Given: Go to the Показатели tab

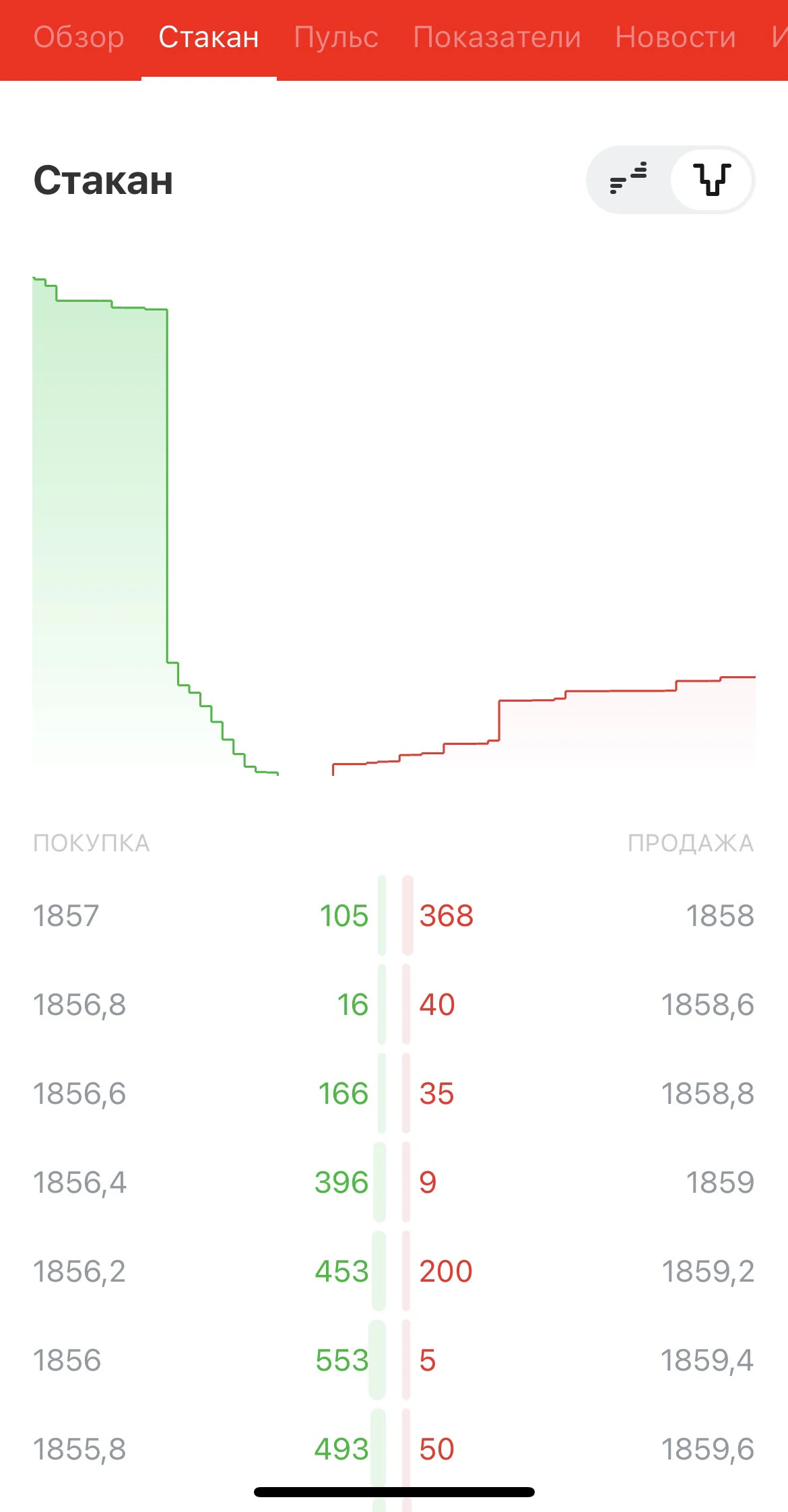Looking at the screenshot, I should [497, 37].
